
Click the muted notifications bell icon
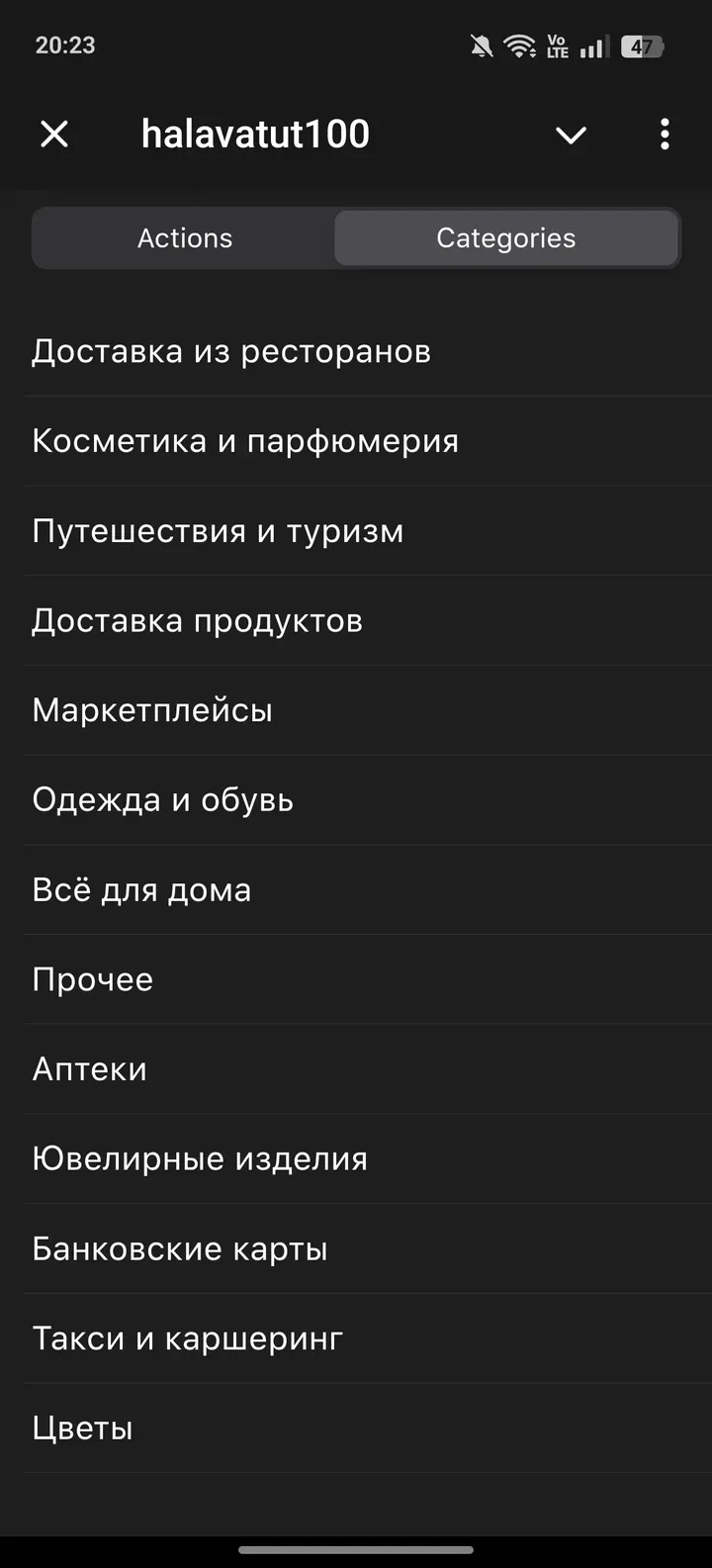click(482, 45)
